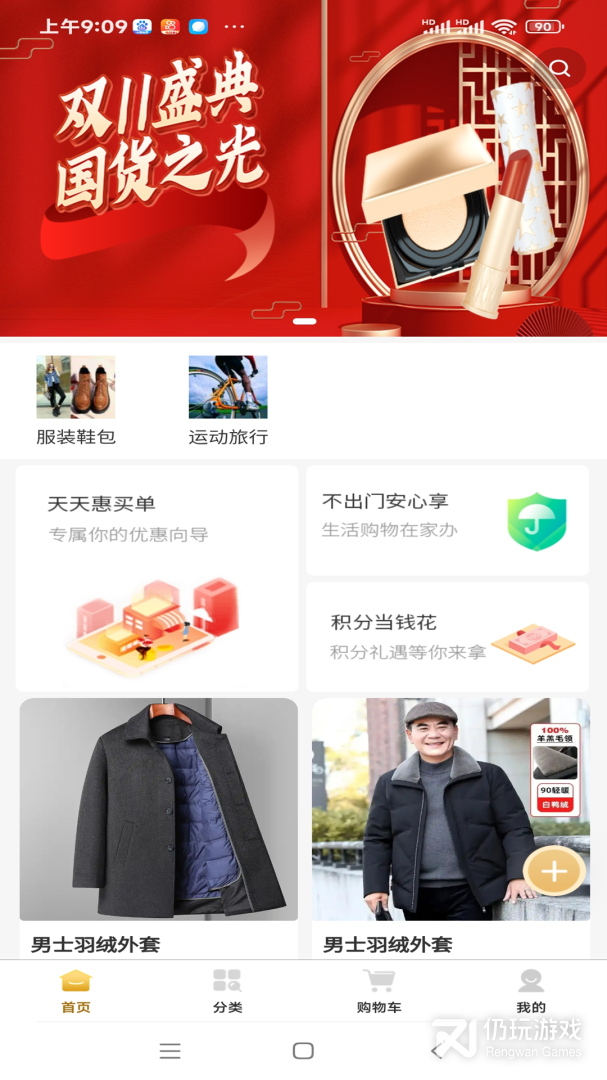Screen dimensions: 607x1080
Task: Open the 购物车 tab
Action: click(x=379, y=991)
